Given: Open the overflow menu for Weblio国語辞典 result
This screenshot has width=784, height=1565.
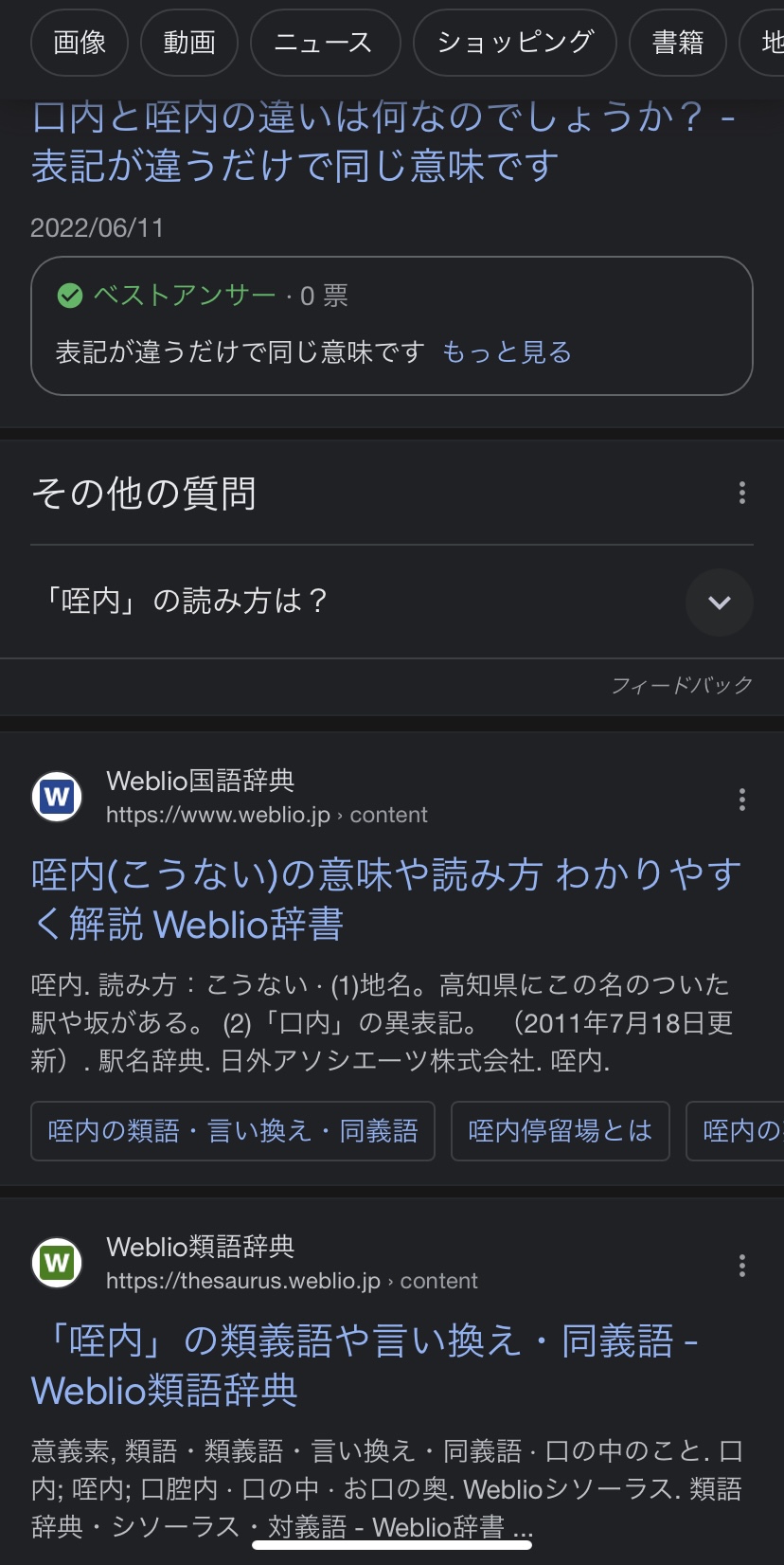Looking at the screenshot, I should [741, 800].
